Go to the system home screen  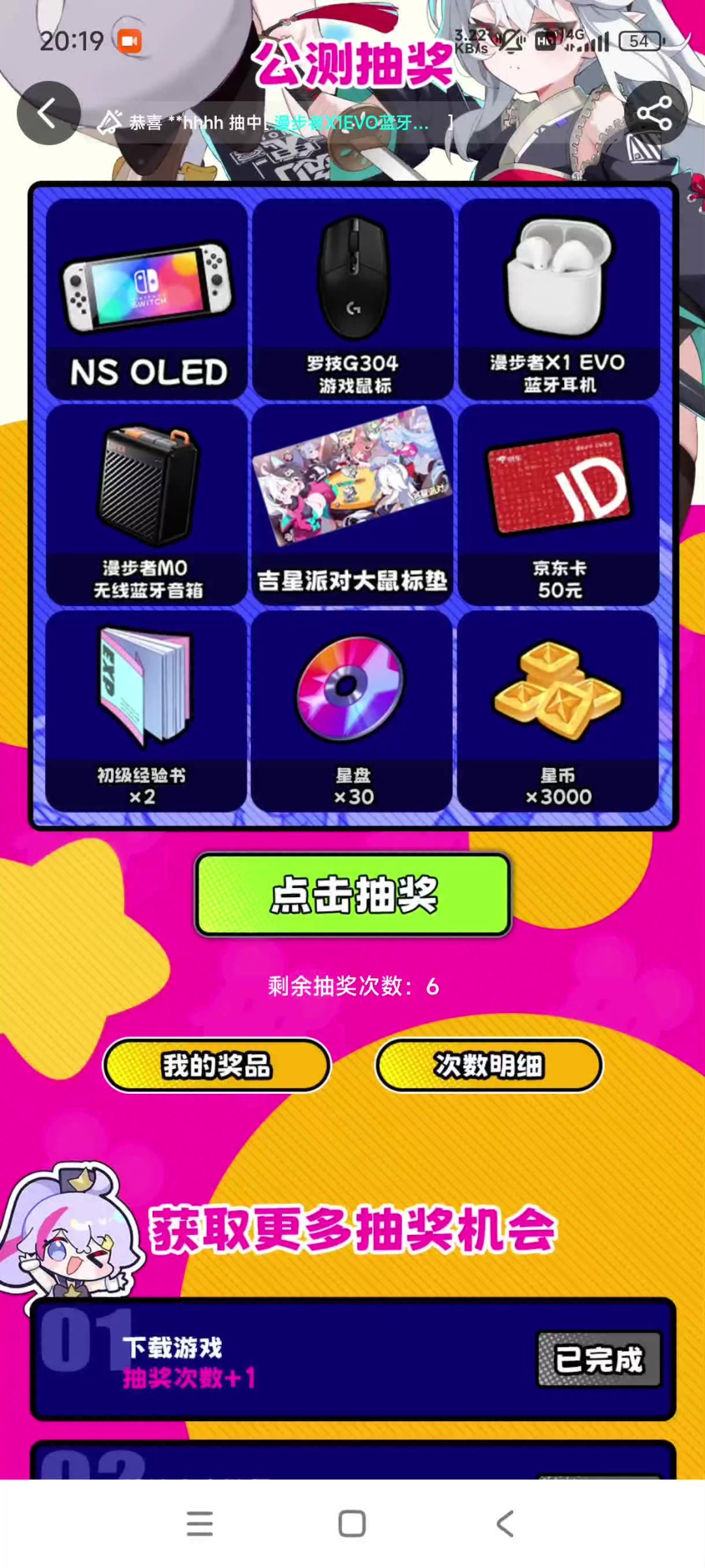pyautogui.click(x=352, y=1524)
